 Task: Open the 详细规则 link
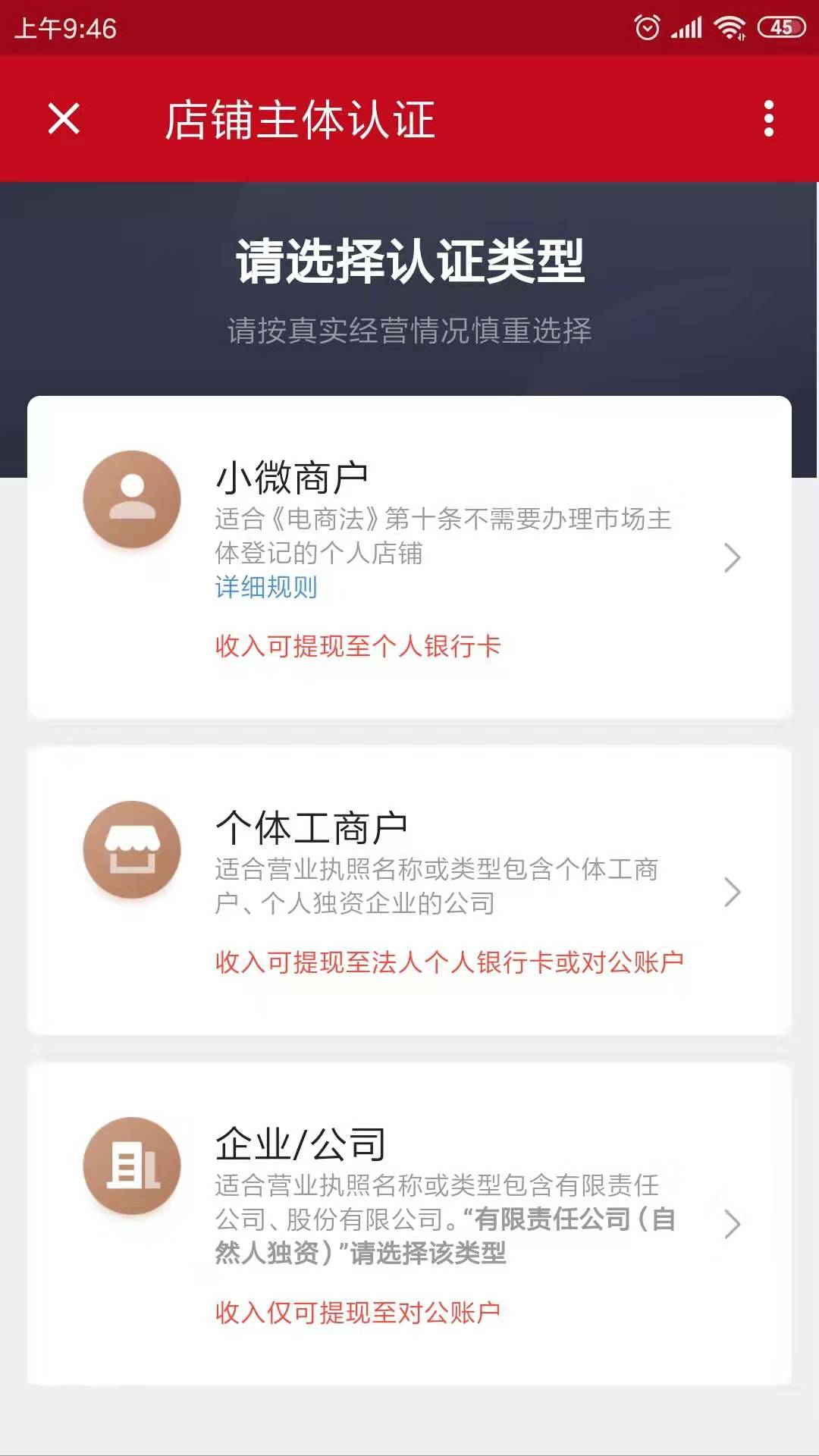(x=266, y=587)
